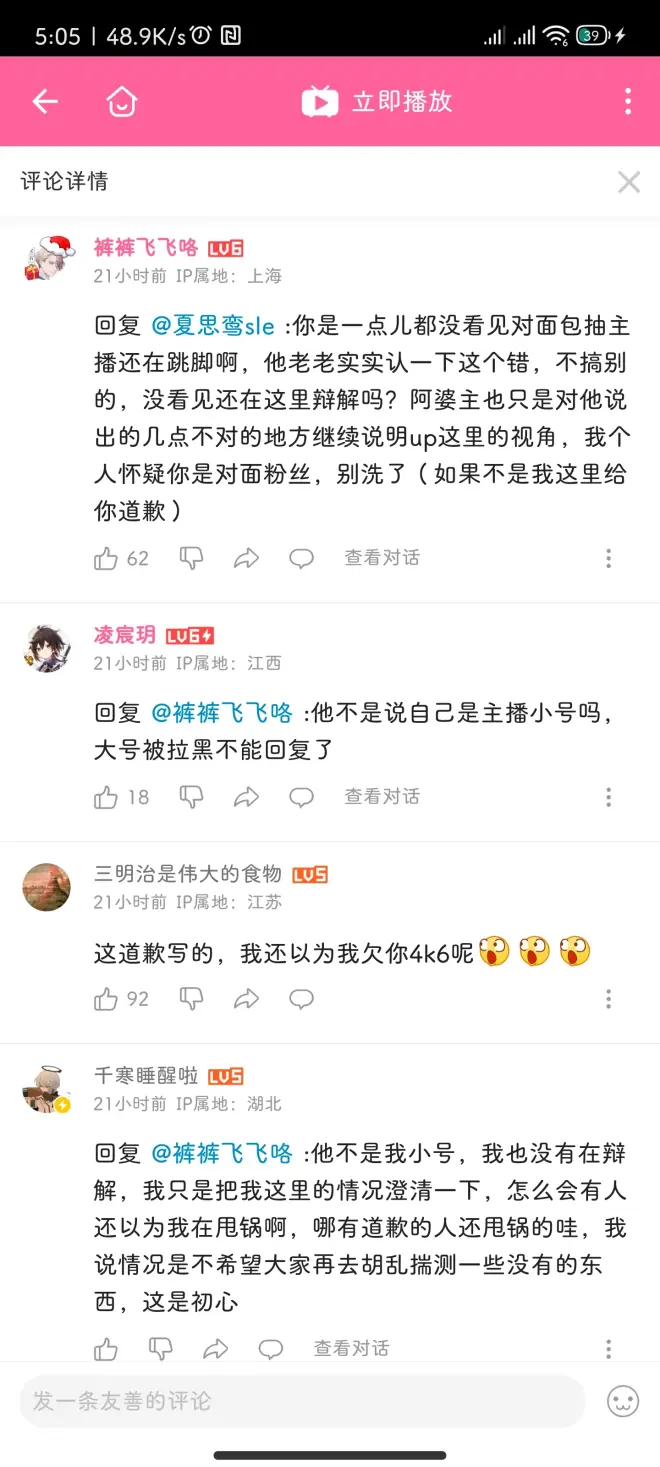Go back using the top arrow
Screen dimensions: 660x1467
tap(45, 101)
